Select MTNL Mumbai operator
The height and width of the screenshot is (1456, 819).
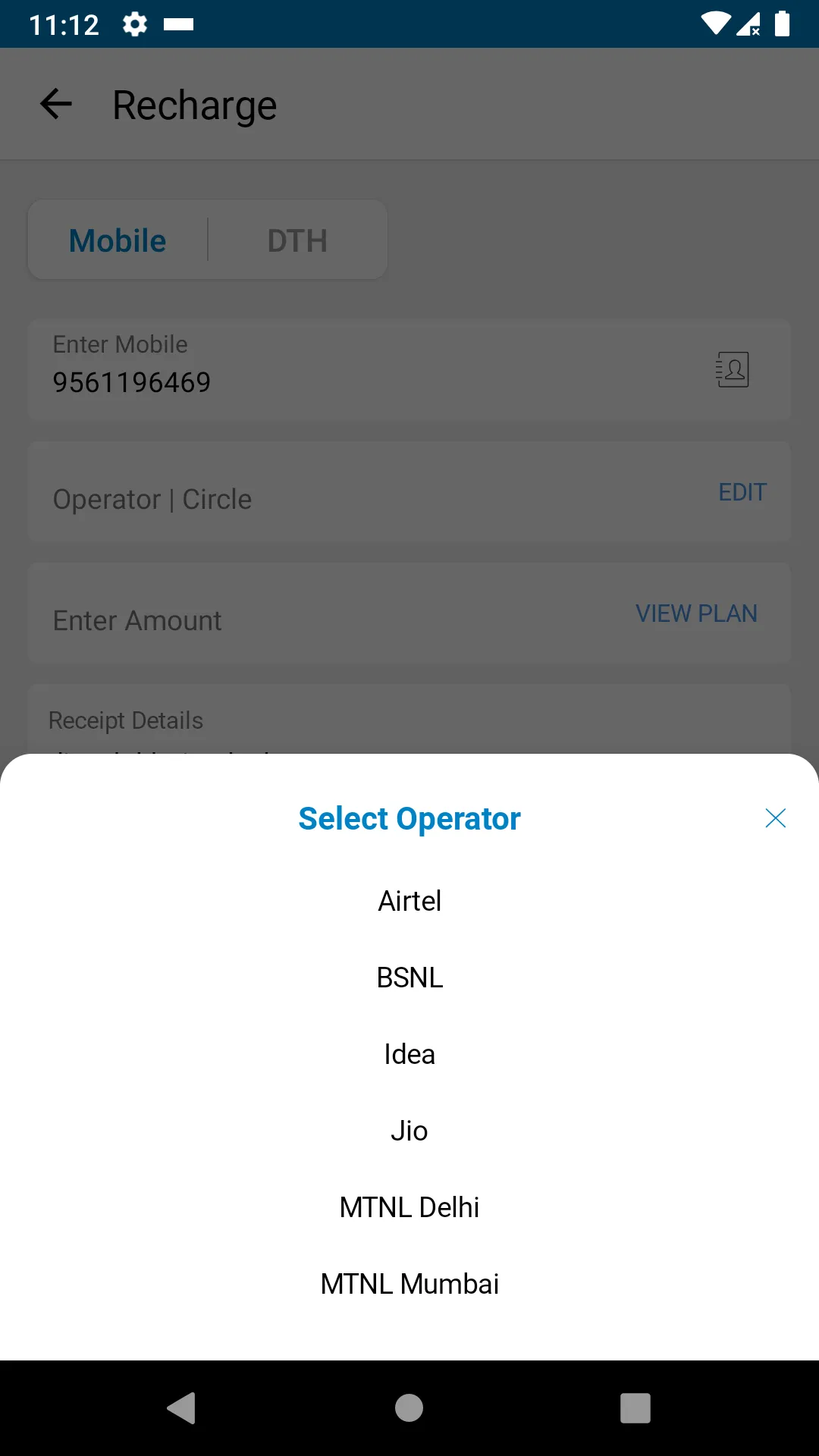coord(409,1284)
